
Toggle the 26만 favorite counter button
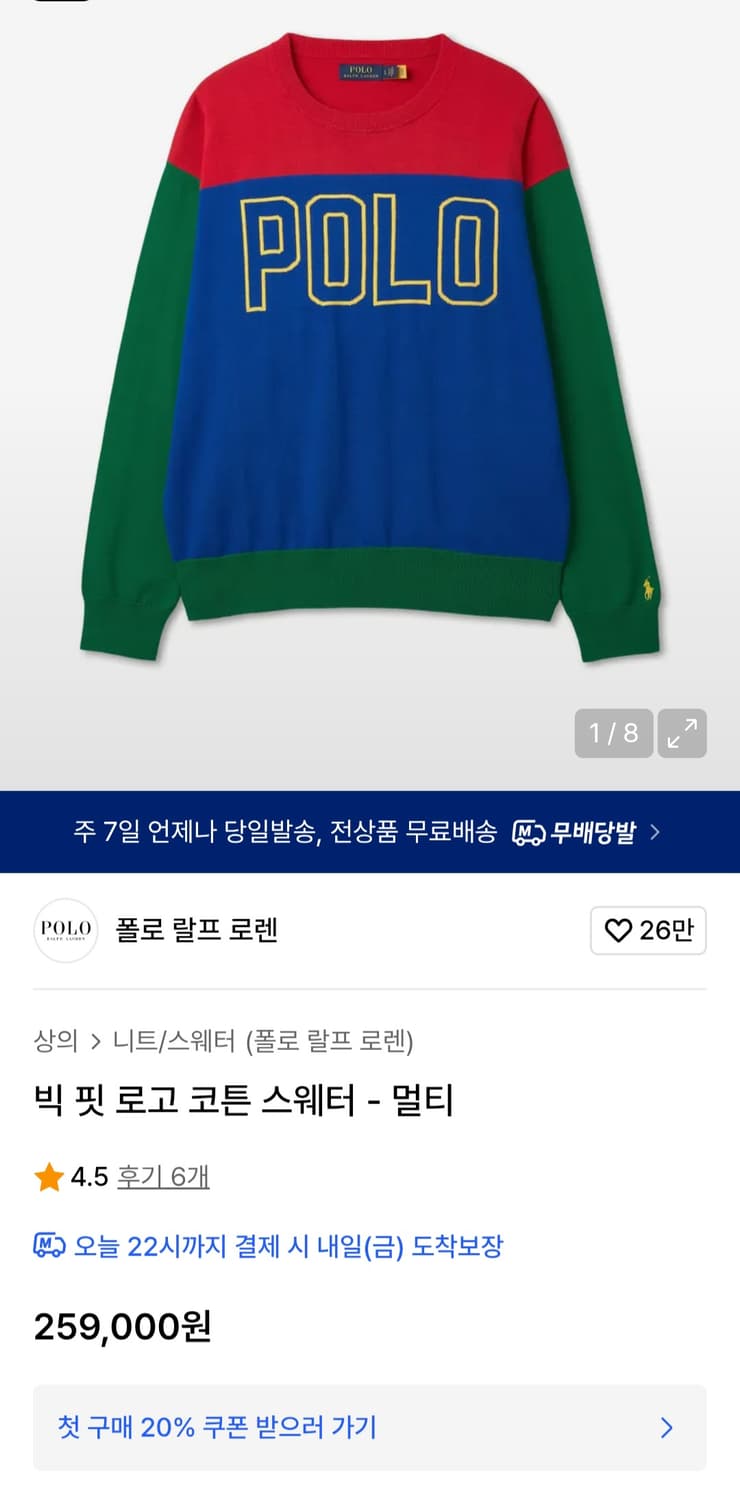pos(648,930)
